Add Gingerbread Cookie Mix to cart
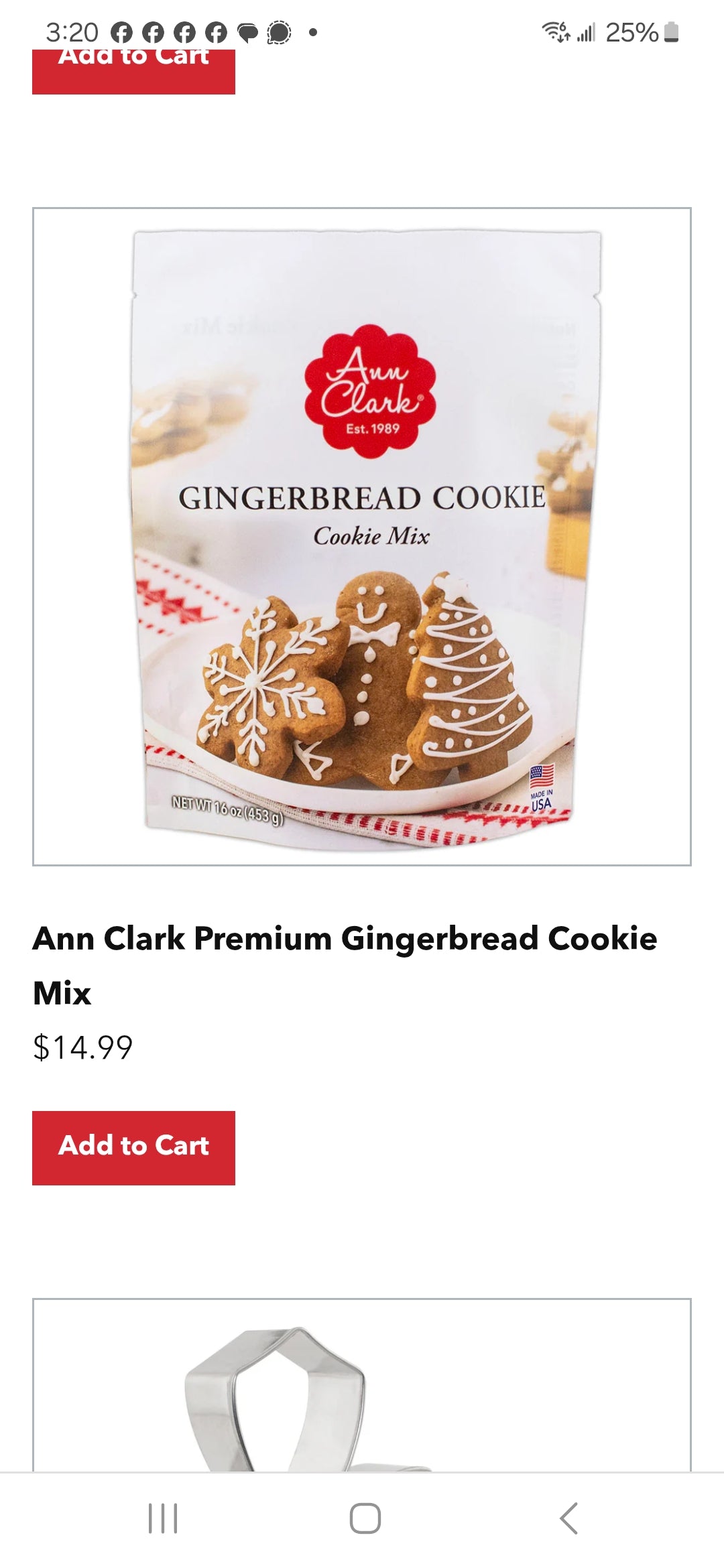This screenshot has height=1568, width=724. pos(133,1147)
